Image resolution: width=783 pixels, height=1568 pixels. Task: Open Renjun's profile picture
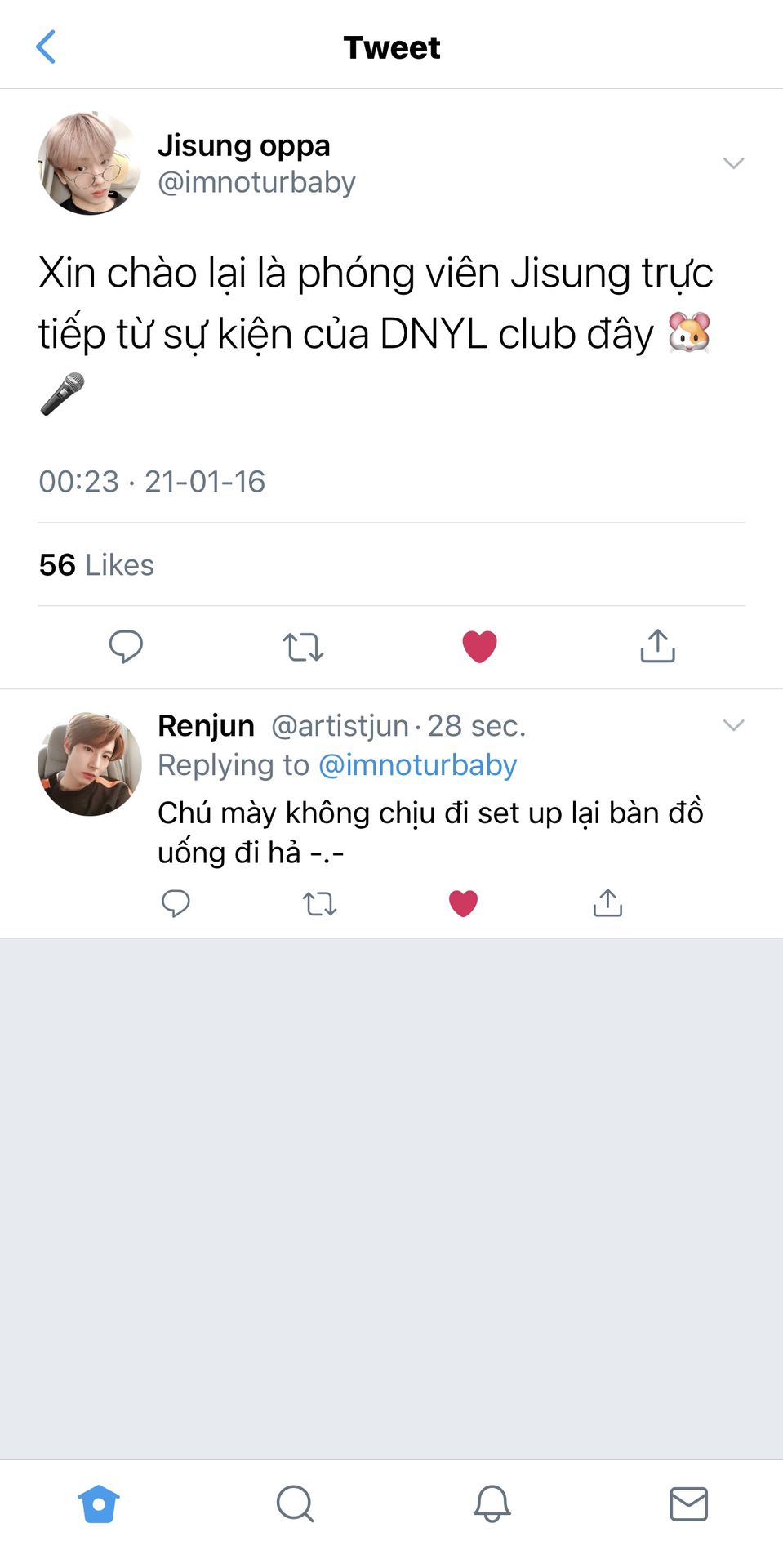[89, 764]
